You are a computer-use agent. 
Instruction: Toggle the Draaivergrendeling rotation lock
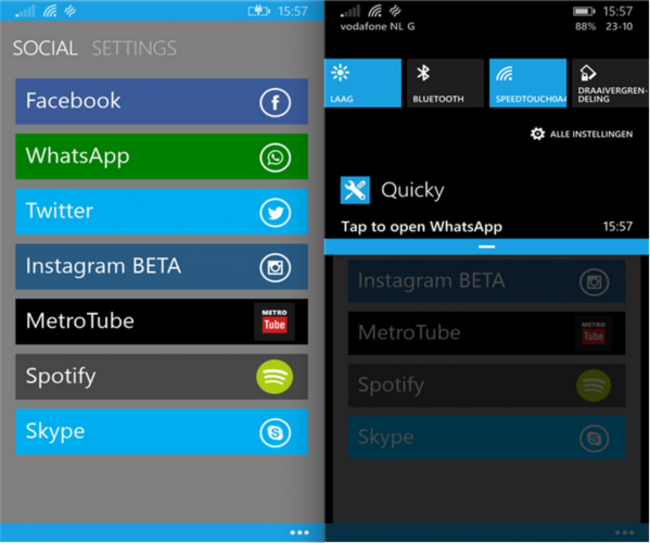[x=609, y=83]
